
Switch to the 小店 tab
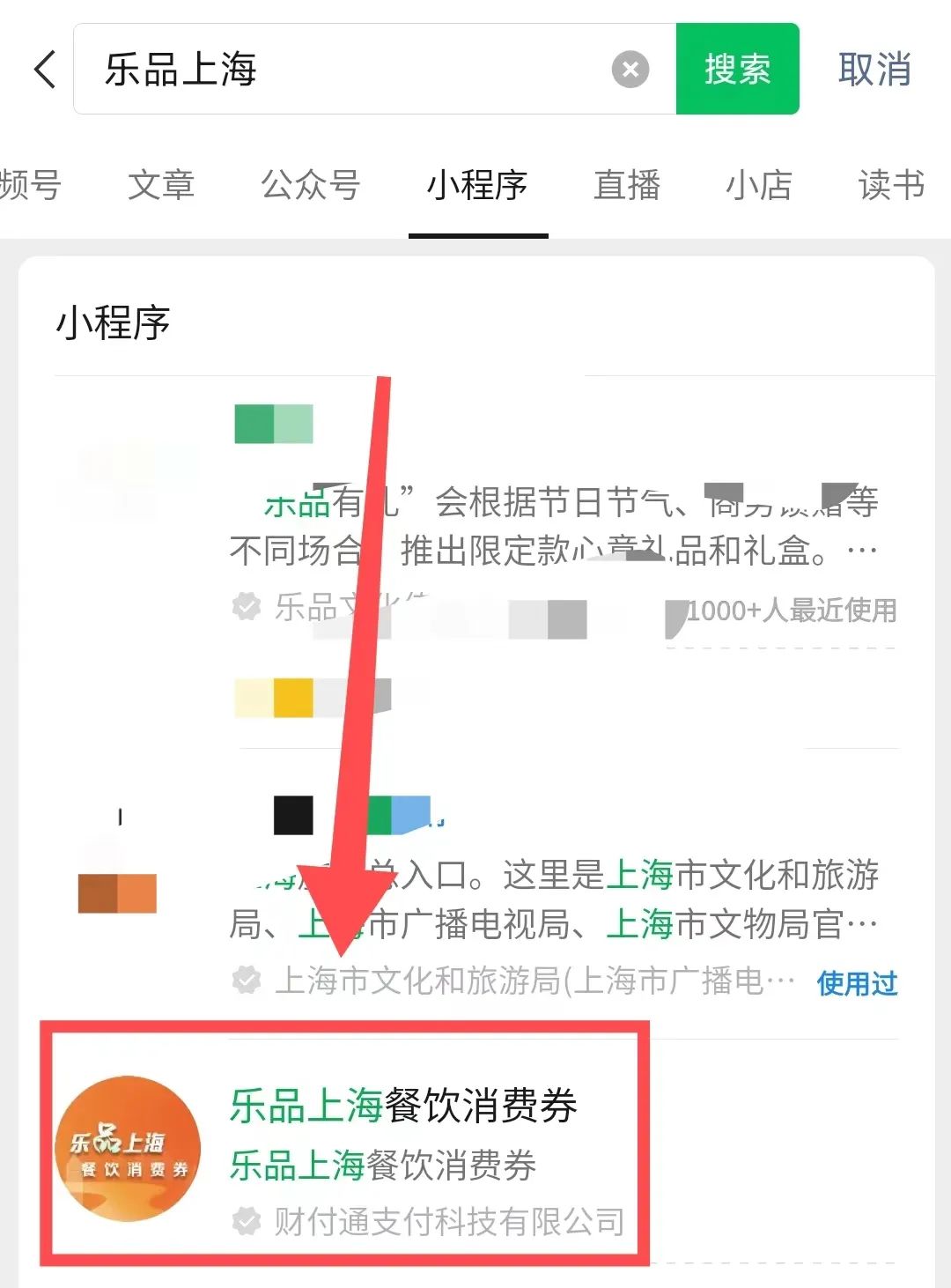point(758,185)
